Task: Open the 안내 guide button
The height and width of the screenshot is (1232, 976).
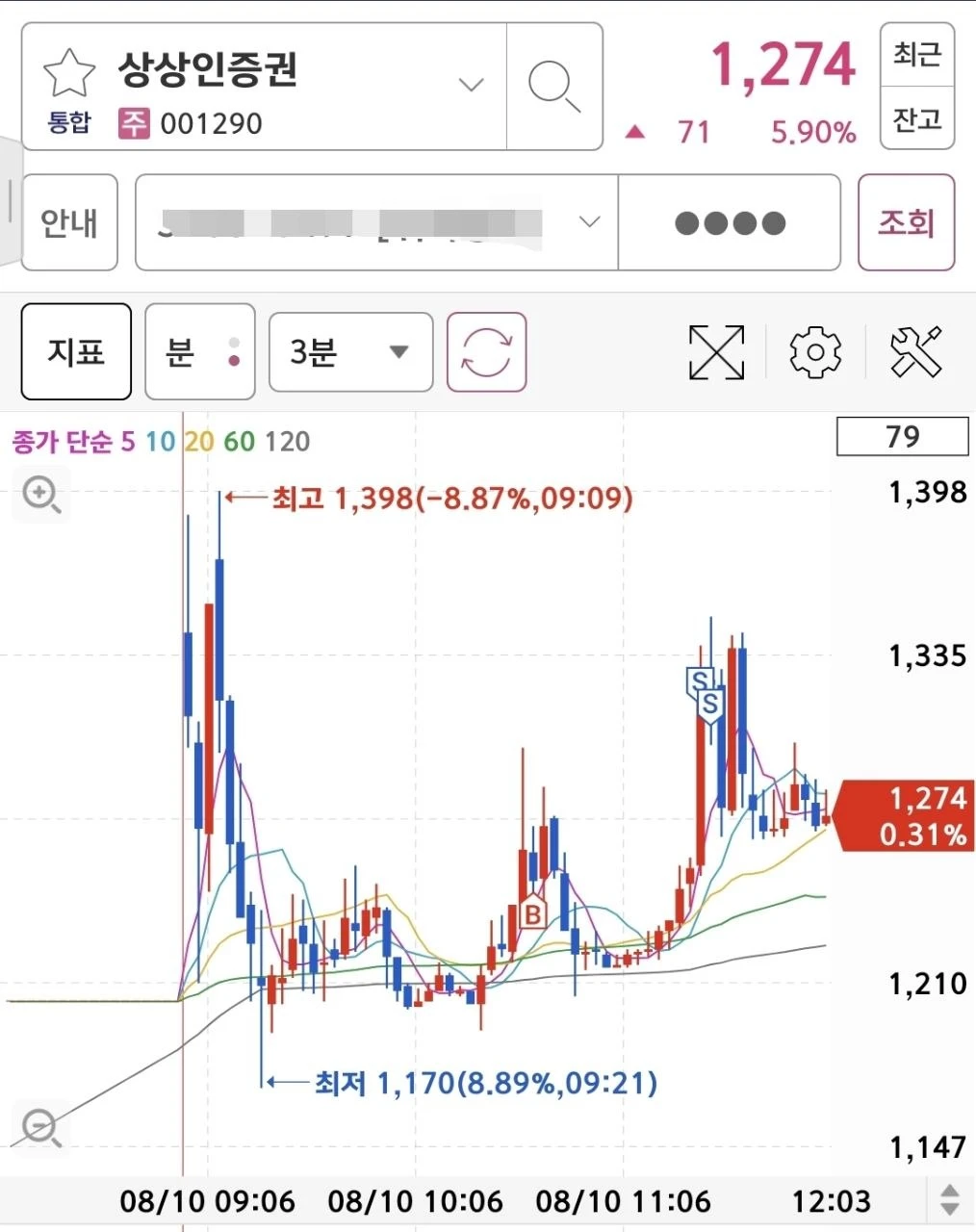Action: (69, 222)
